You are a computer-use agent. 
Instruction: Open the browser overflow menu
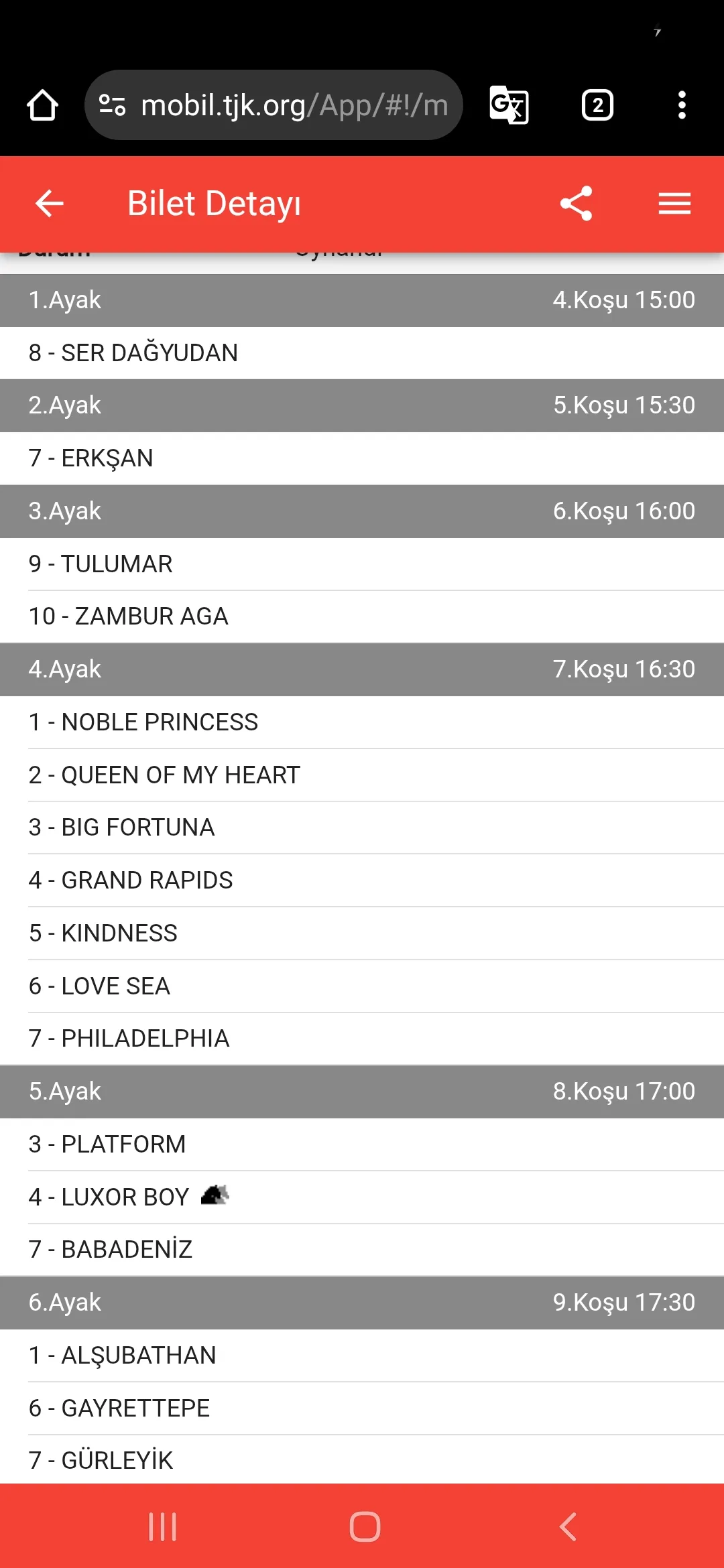(x=682, y=105)
